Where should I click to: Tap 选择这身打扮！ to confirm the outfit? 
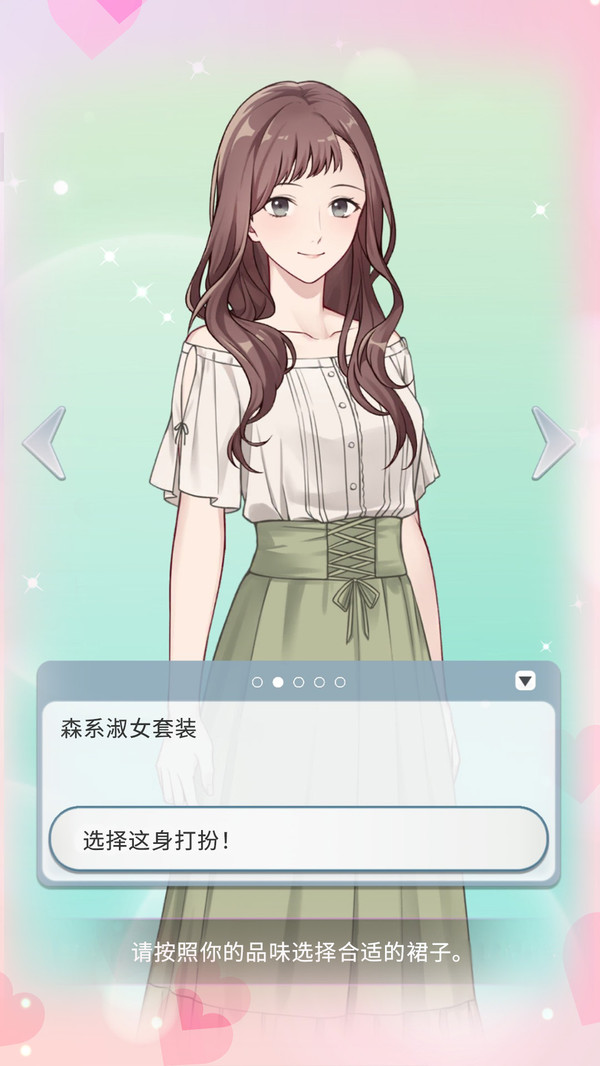(298, 840)
